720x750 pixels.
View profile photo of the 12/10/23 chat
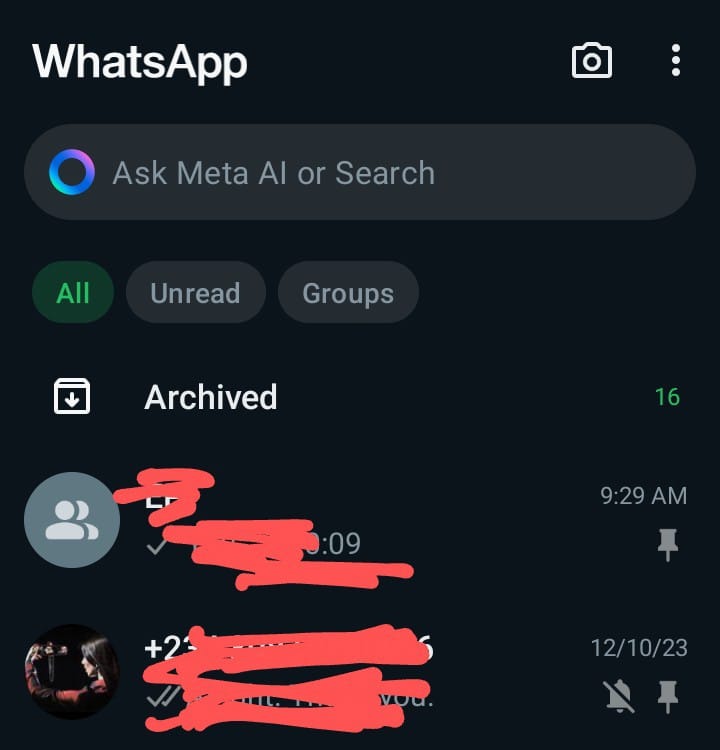(x=72, y=672)
